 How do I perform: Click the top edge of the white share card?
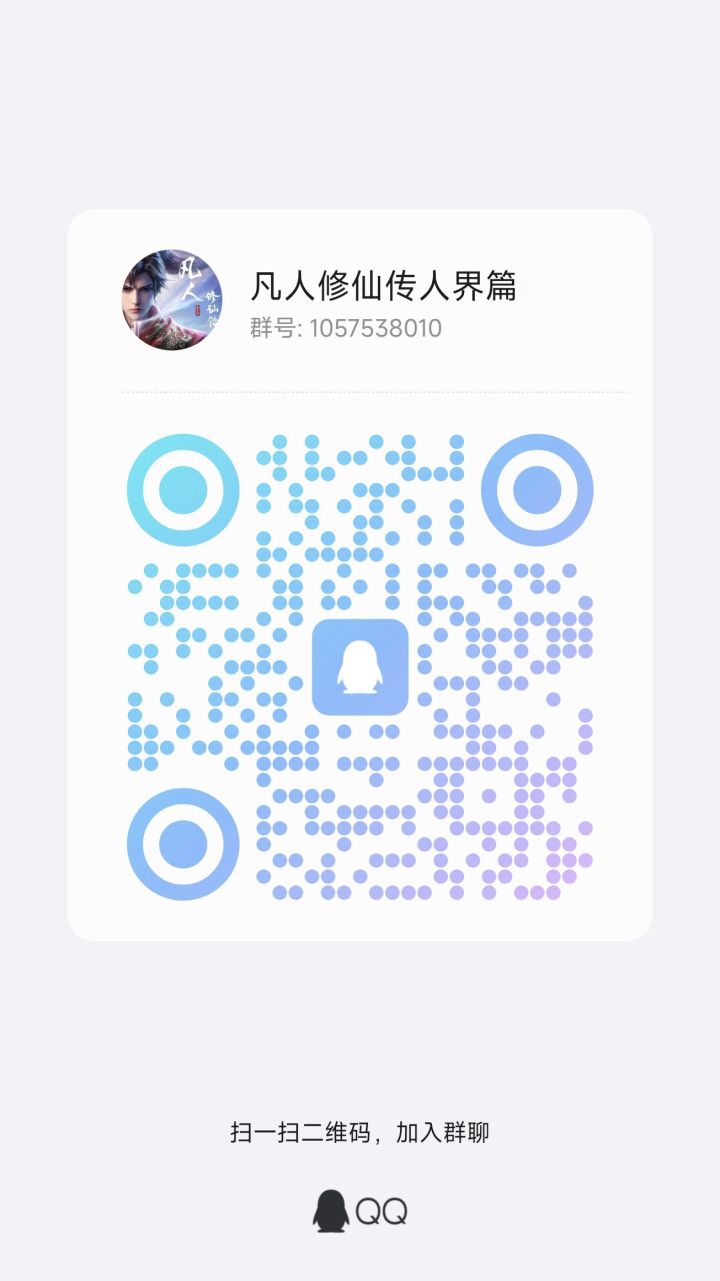pyautogui.click(x=360, y=212)
